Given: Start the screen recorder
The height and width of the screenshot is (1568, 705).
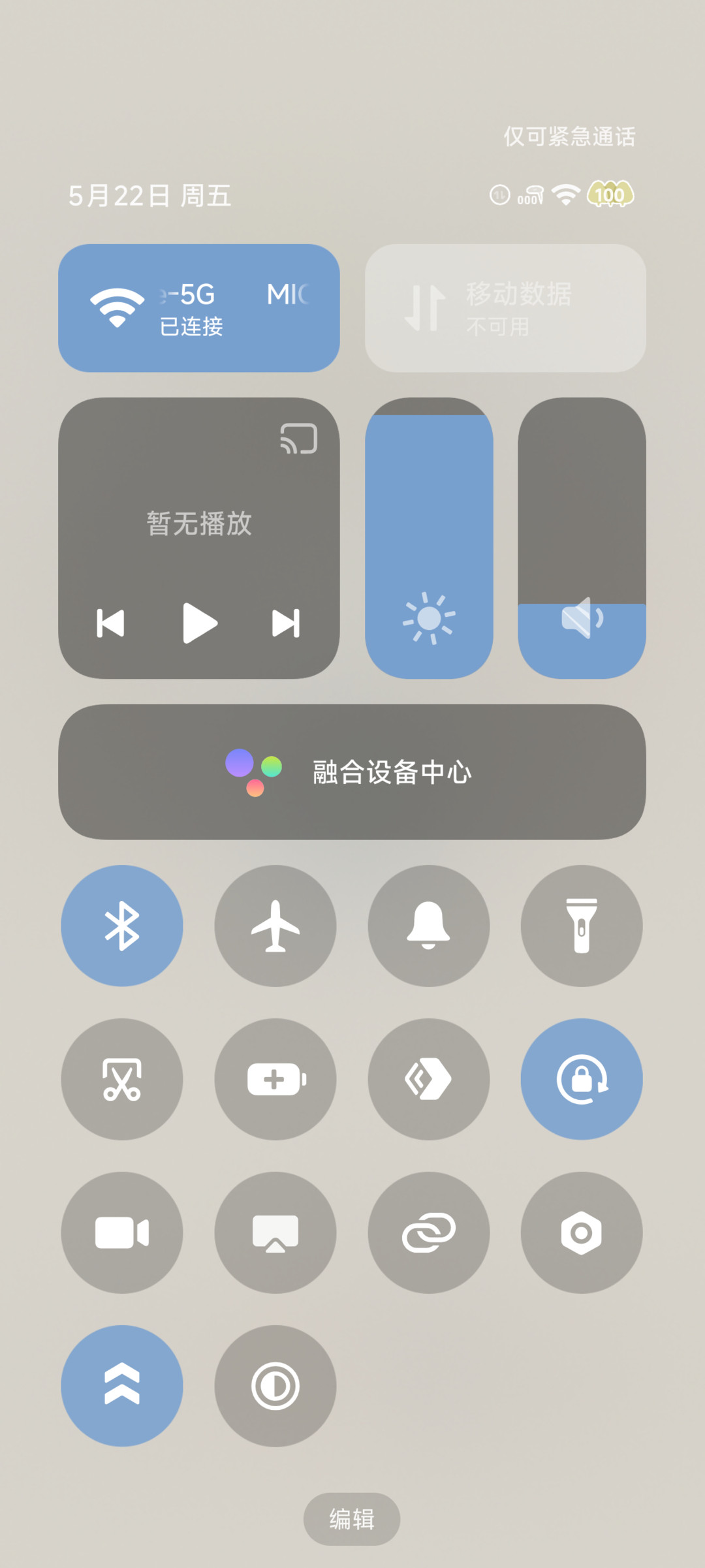Looking at the screenshot, I should pos(122,1232).
